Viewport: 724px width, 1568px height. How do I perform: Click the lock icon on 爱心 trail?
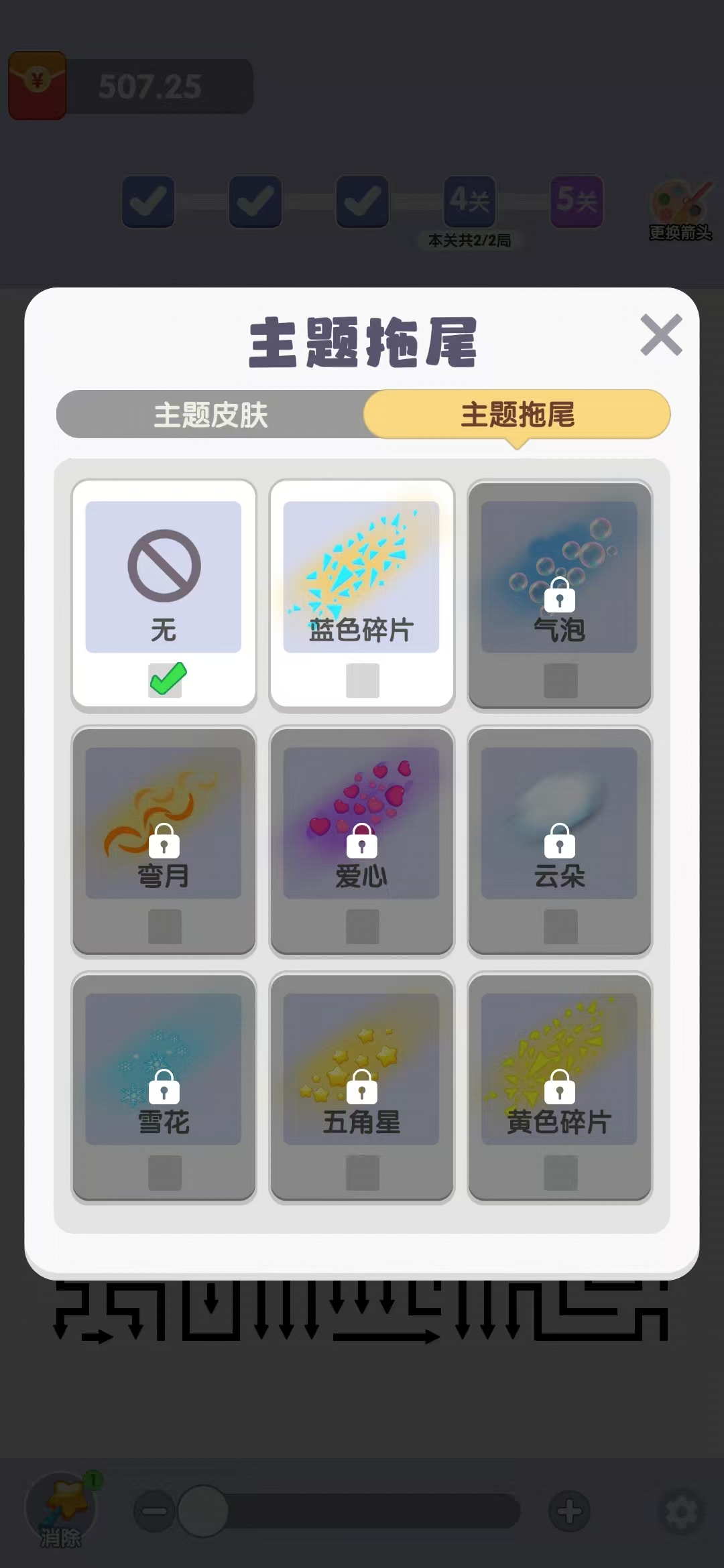361,843
